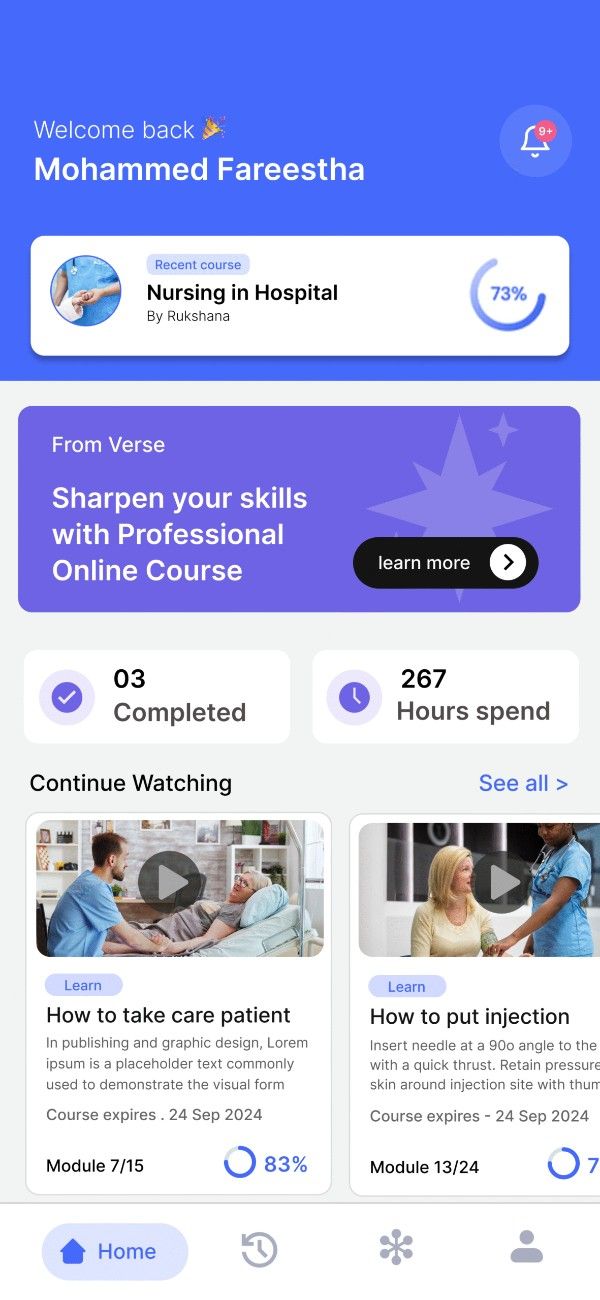This screenshot has height=1300, width=600.
Task: Open the Hours spend card
Action: click(x=445, y=696)
